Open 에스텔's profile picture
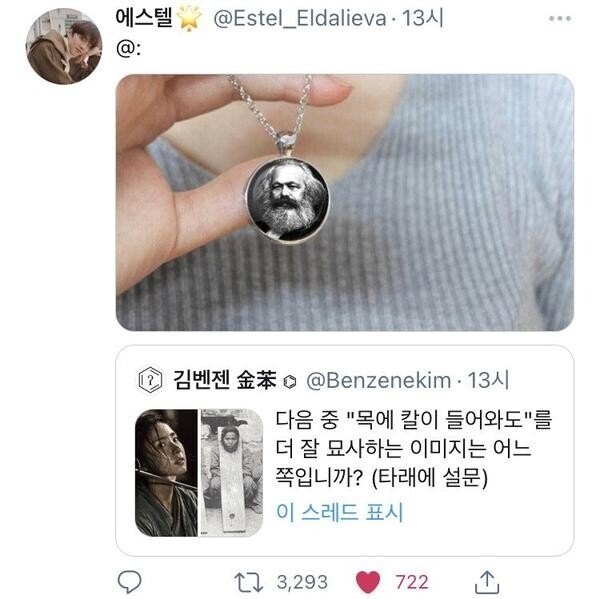 click(x=65, y=50)
